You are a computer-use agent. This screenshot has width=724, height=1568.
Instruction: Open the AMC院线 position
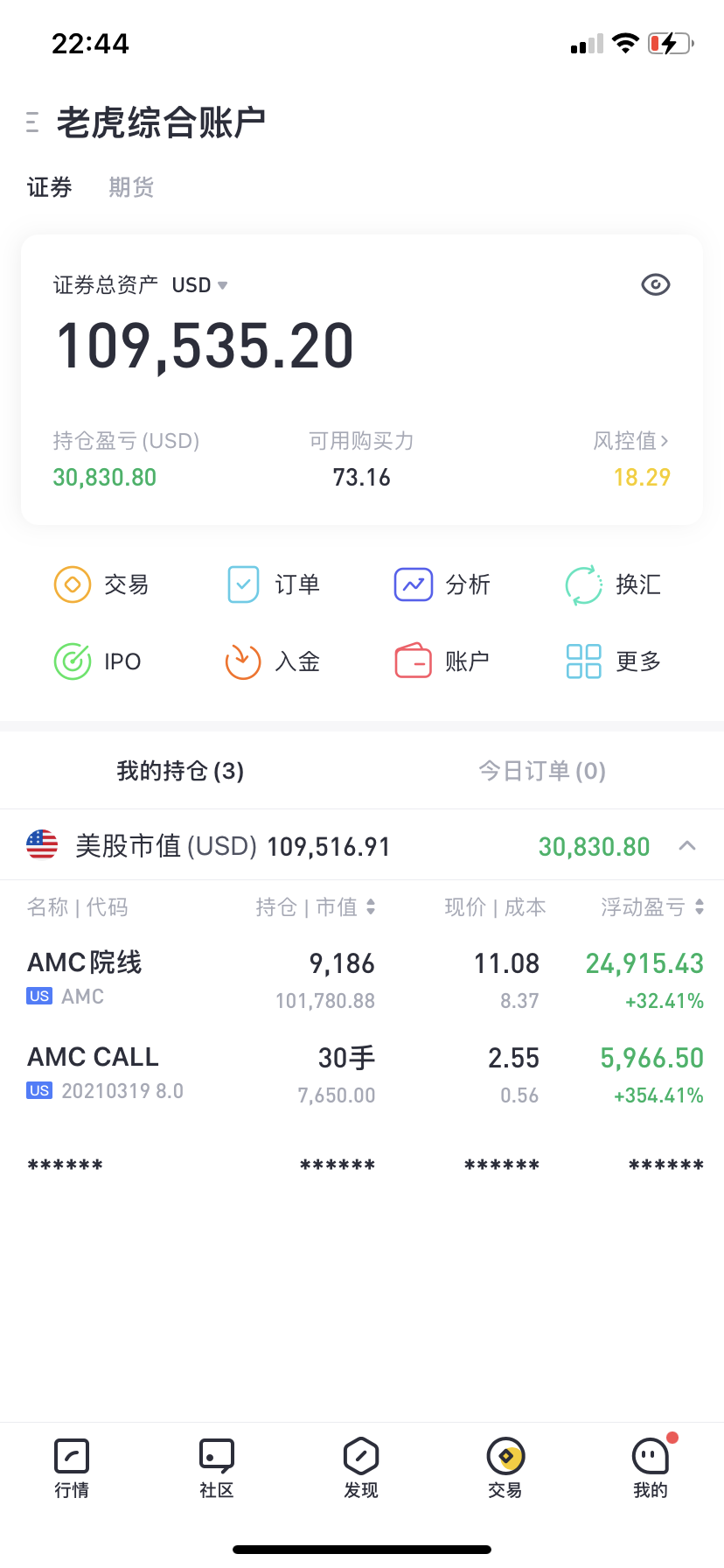click(x=362, y=980)
